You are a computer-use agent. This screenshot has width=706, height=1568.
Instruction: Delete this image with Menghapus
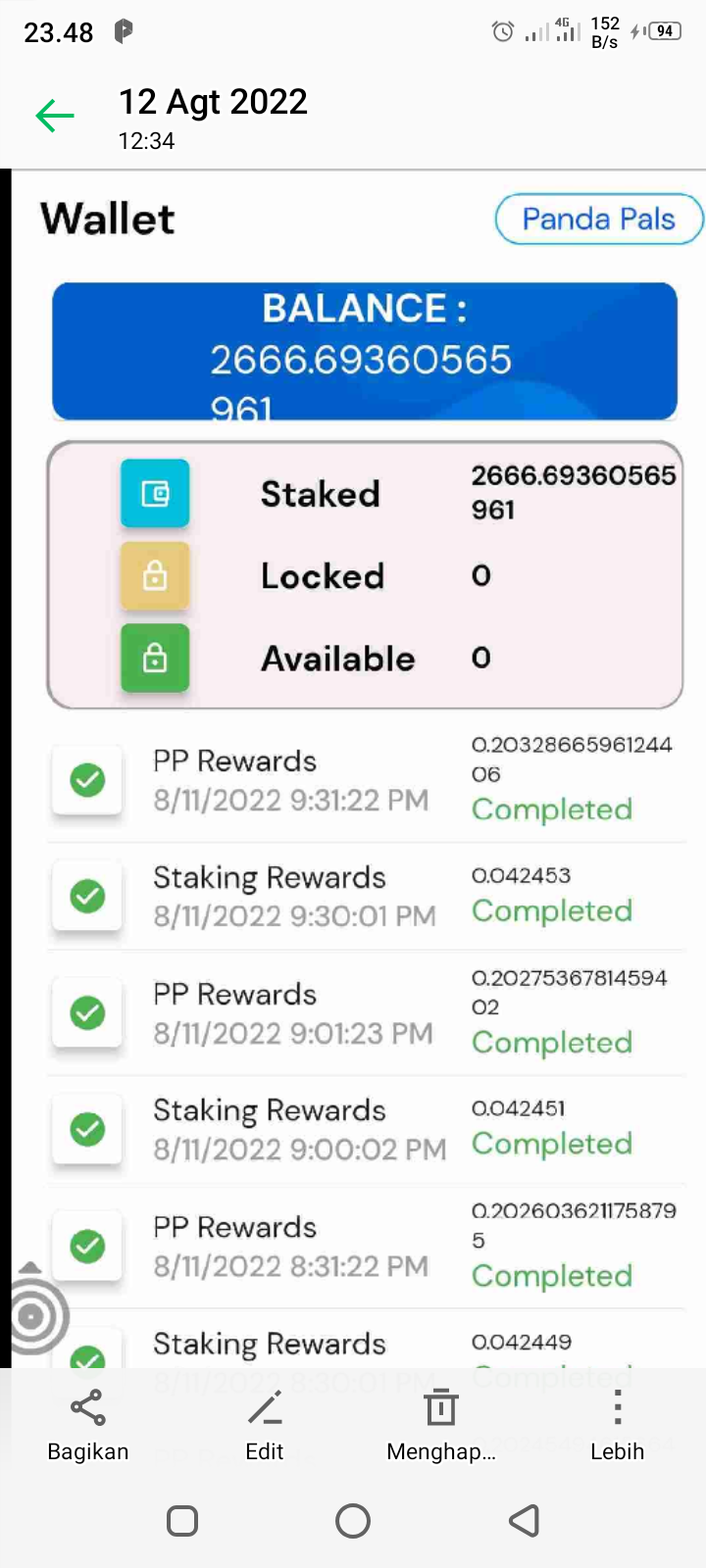point(441,1423)
